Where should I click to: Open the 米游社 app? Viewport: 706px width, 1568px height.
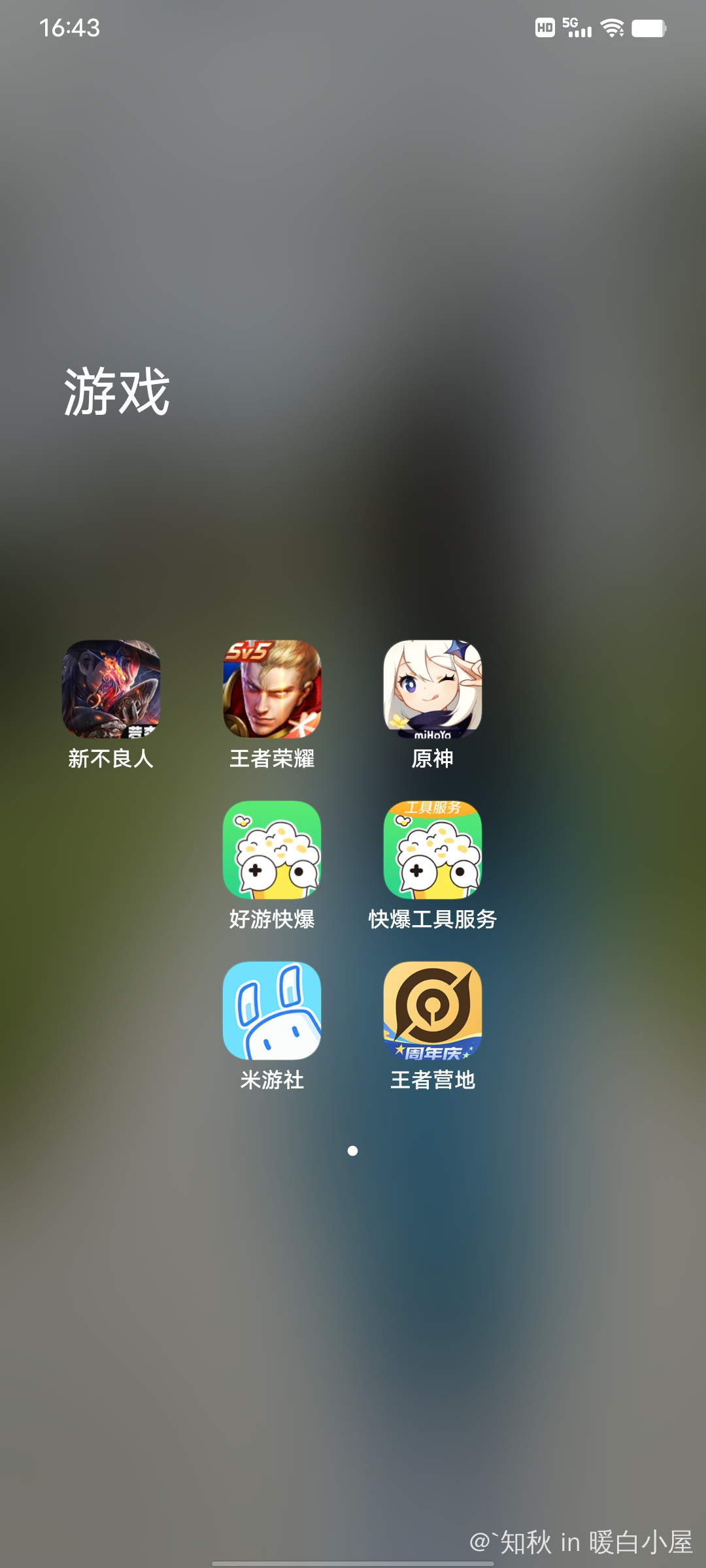tap(272, 1011)
